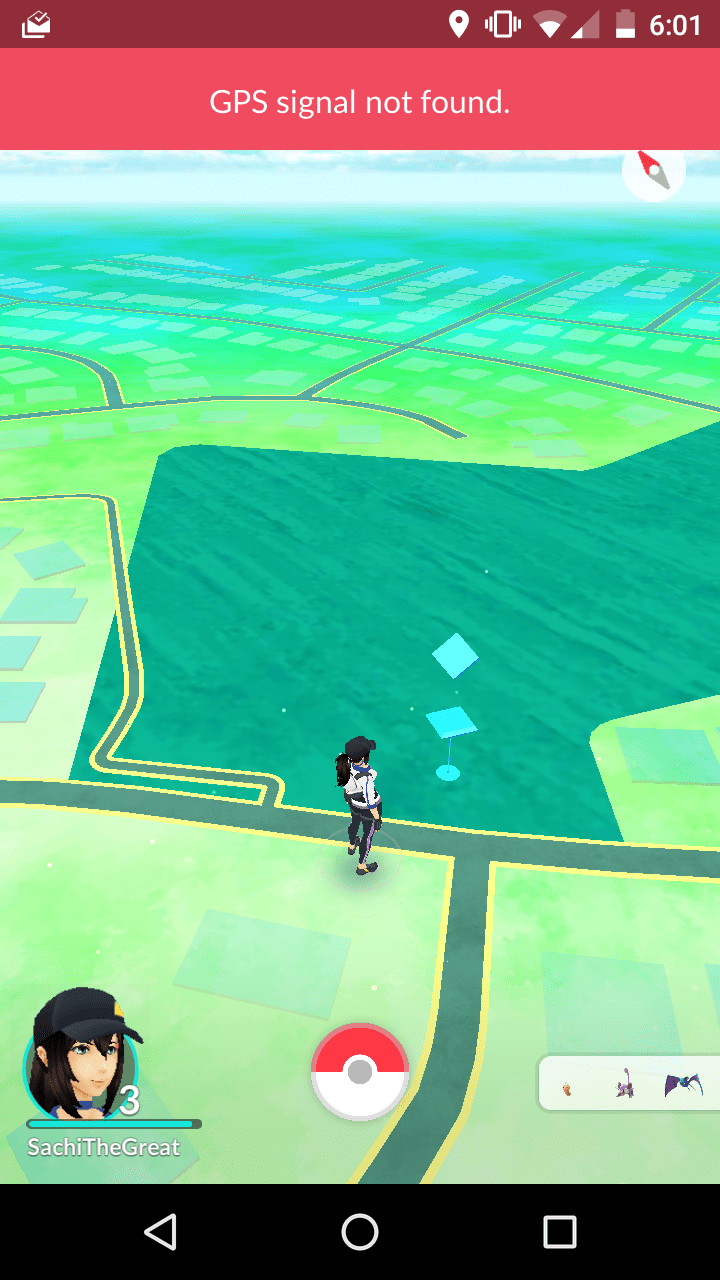
Task: Go back with system back button
Action: pyautogui.click(x=160, y=1232)
